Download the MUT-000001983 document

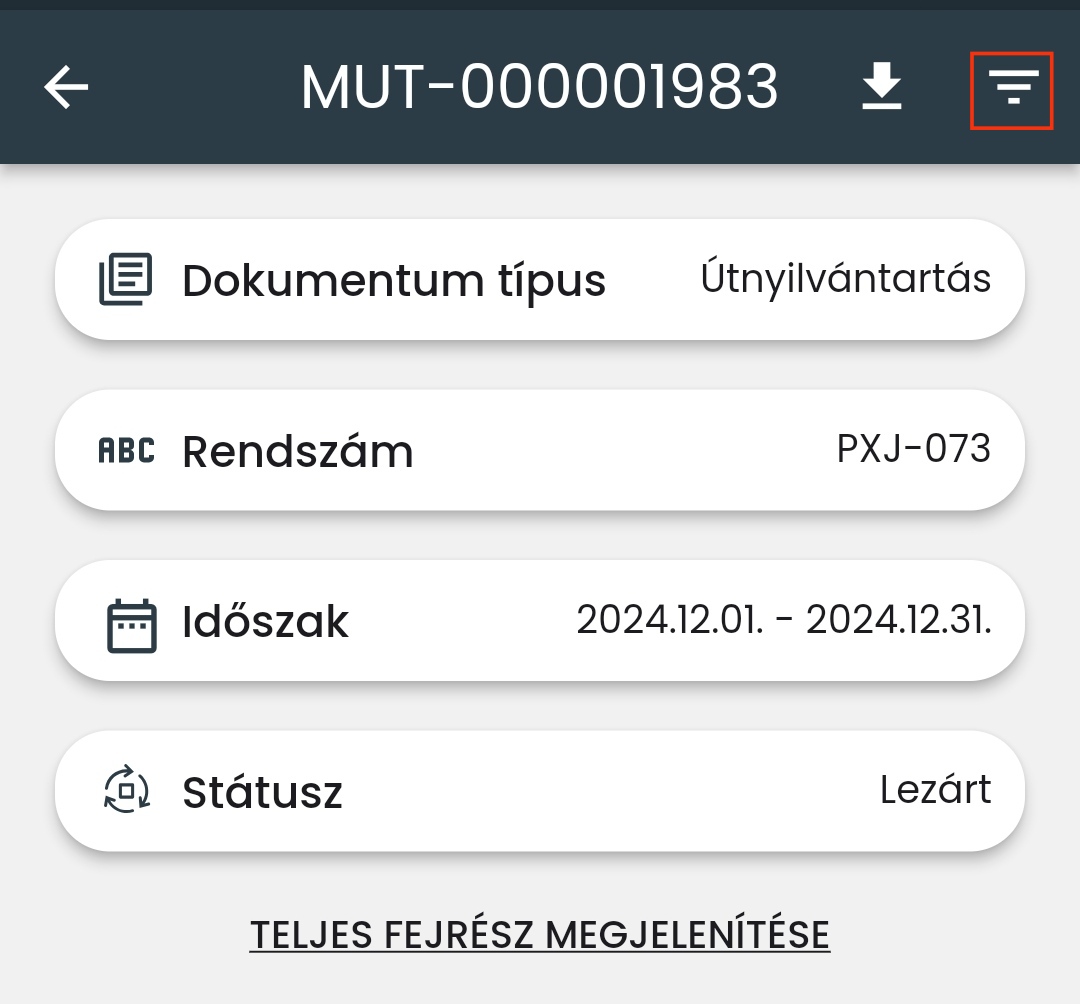click(882, 88)
